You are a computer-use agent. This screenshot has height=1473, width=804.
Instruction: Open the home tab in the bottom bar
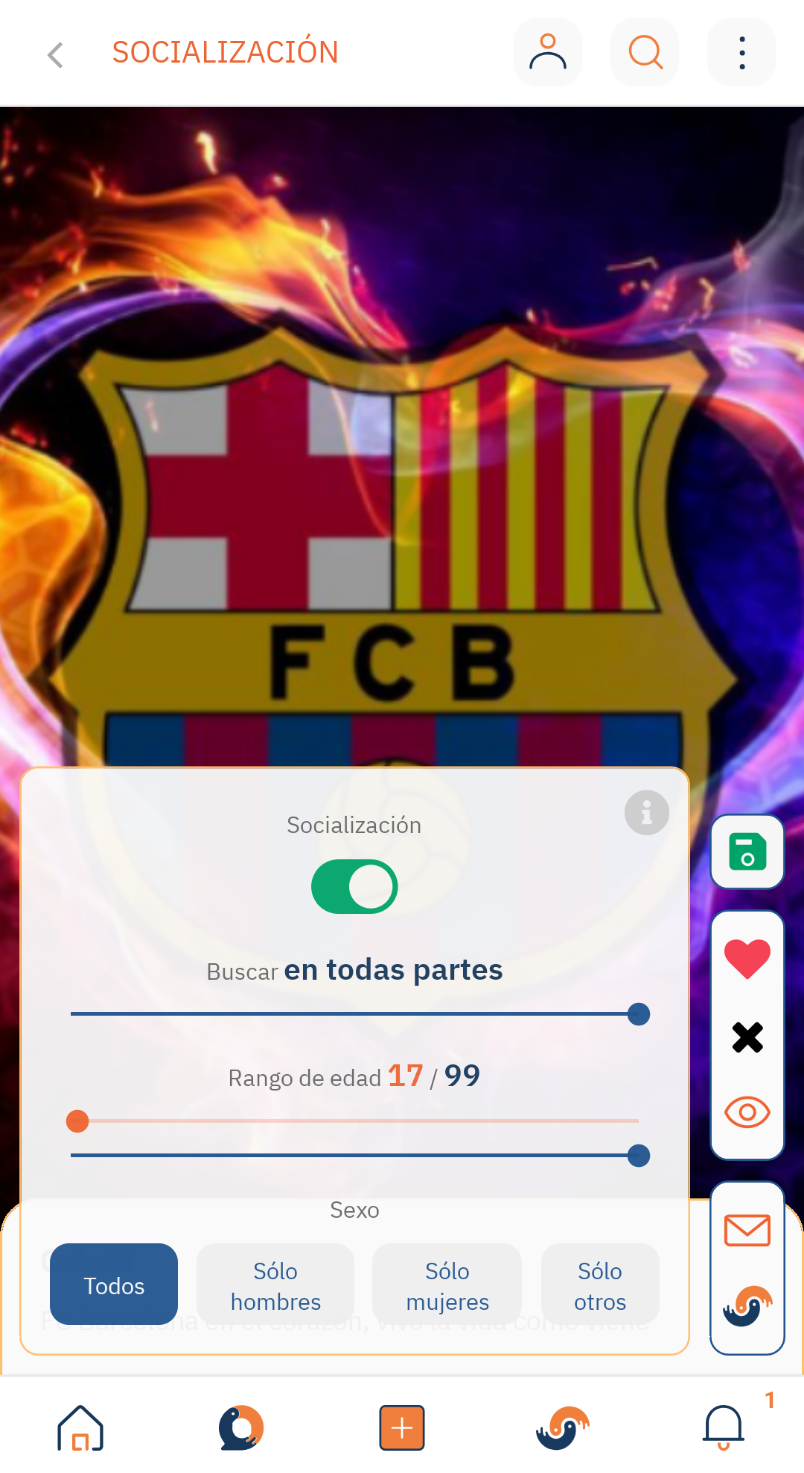pos(80,1428)
